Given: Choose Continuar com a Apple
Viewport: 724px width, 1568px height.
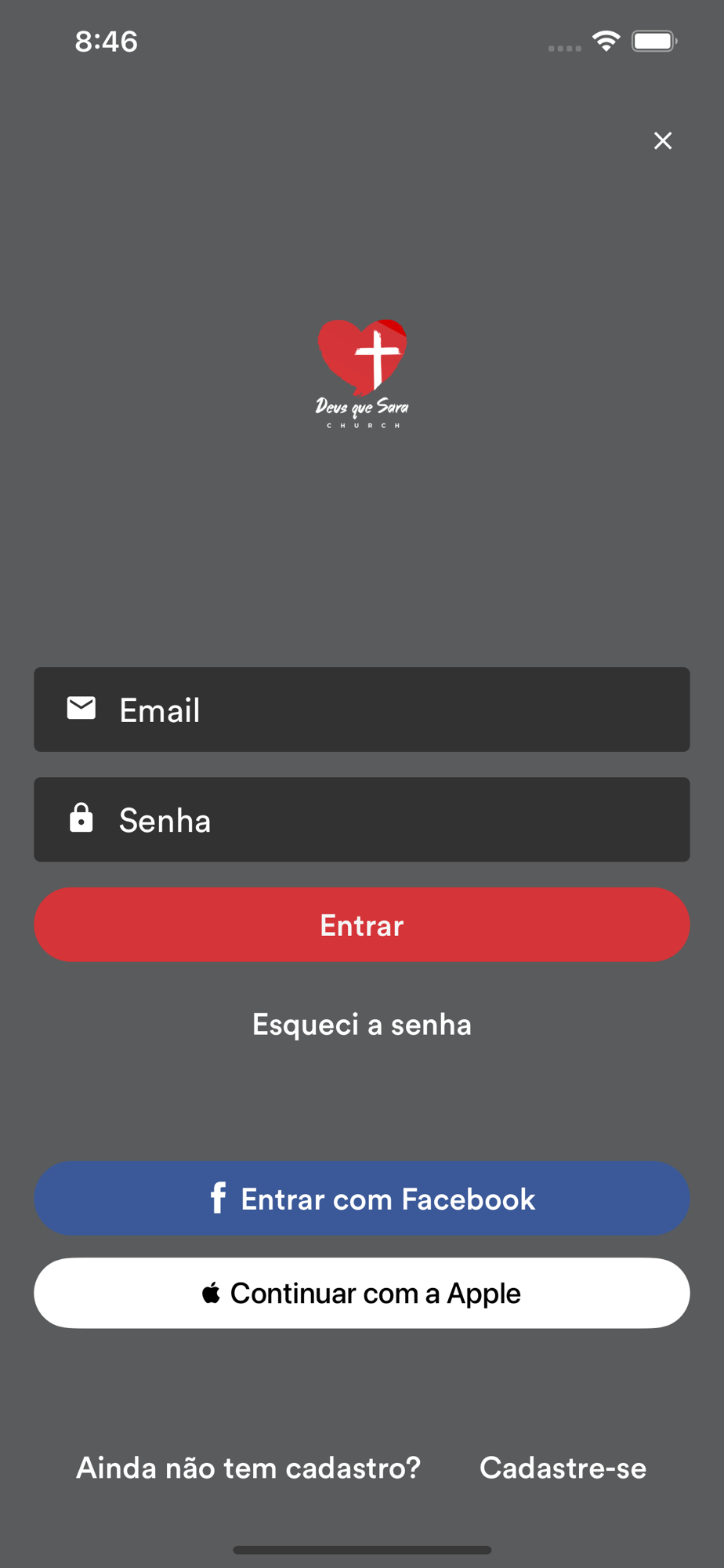Looking at the screenshot, I should [x=362, y=1293].
